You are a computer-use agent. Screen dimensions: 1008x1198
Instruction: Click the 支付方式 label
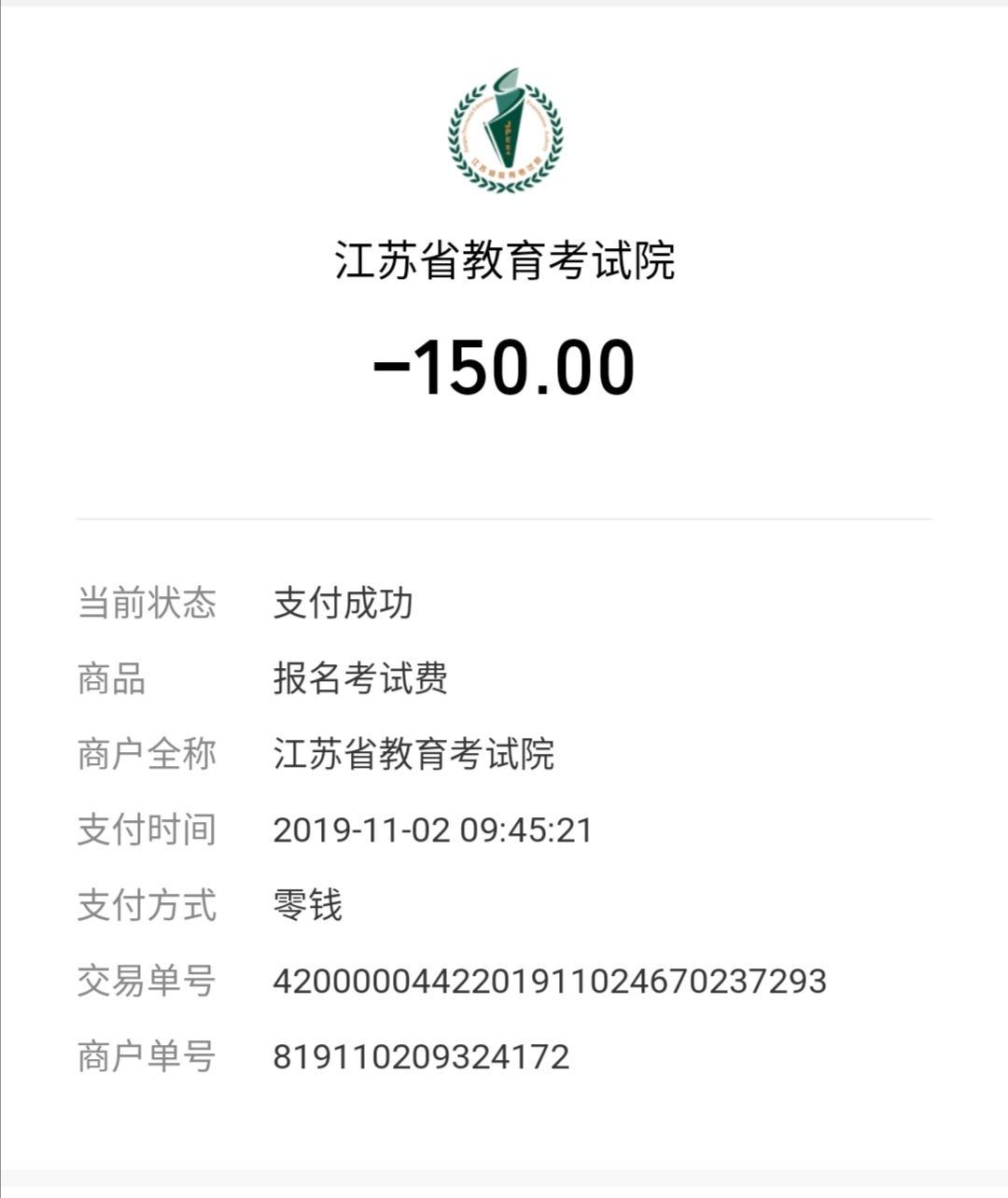(147, 905)
